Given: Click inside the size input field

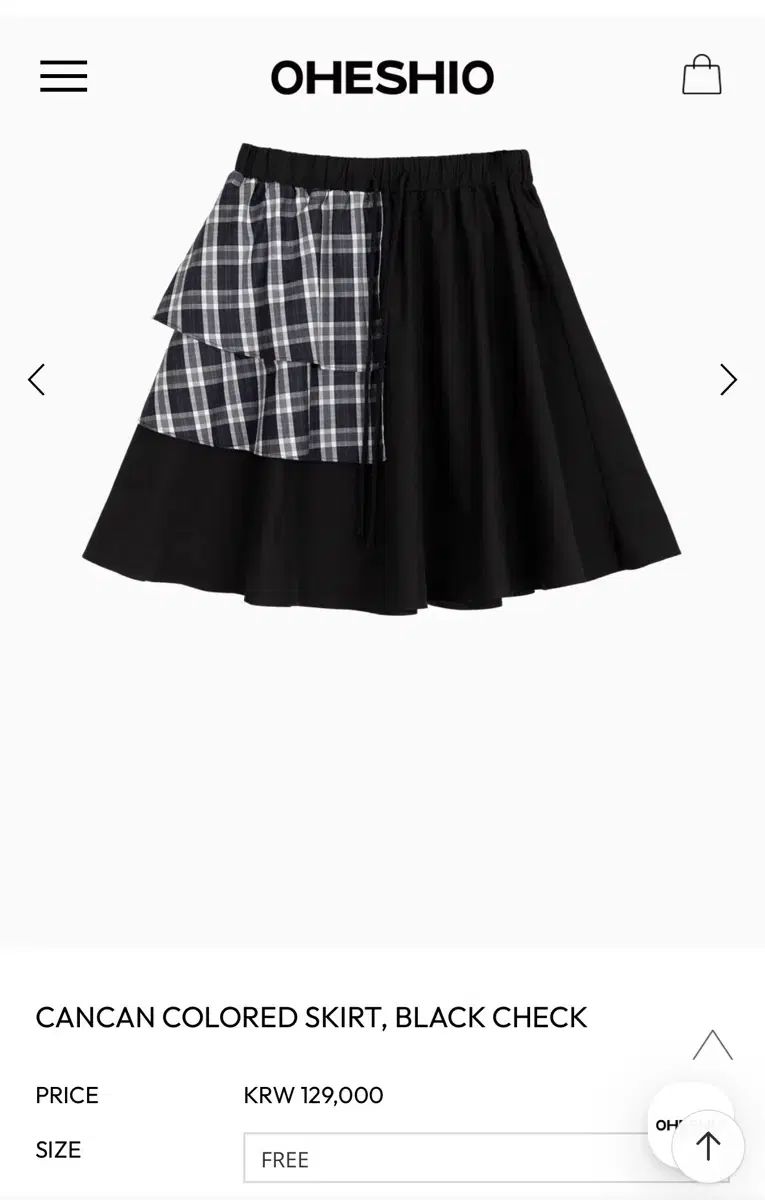Looking at the screenshot, I should pos(450,1159).
